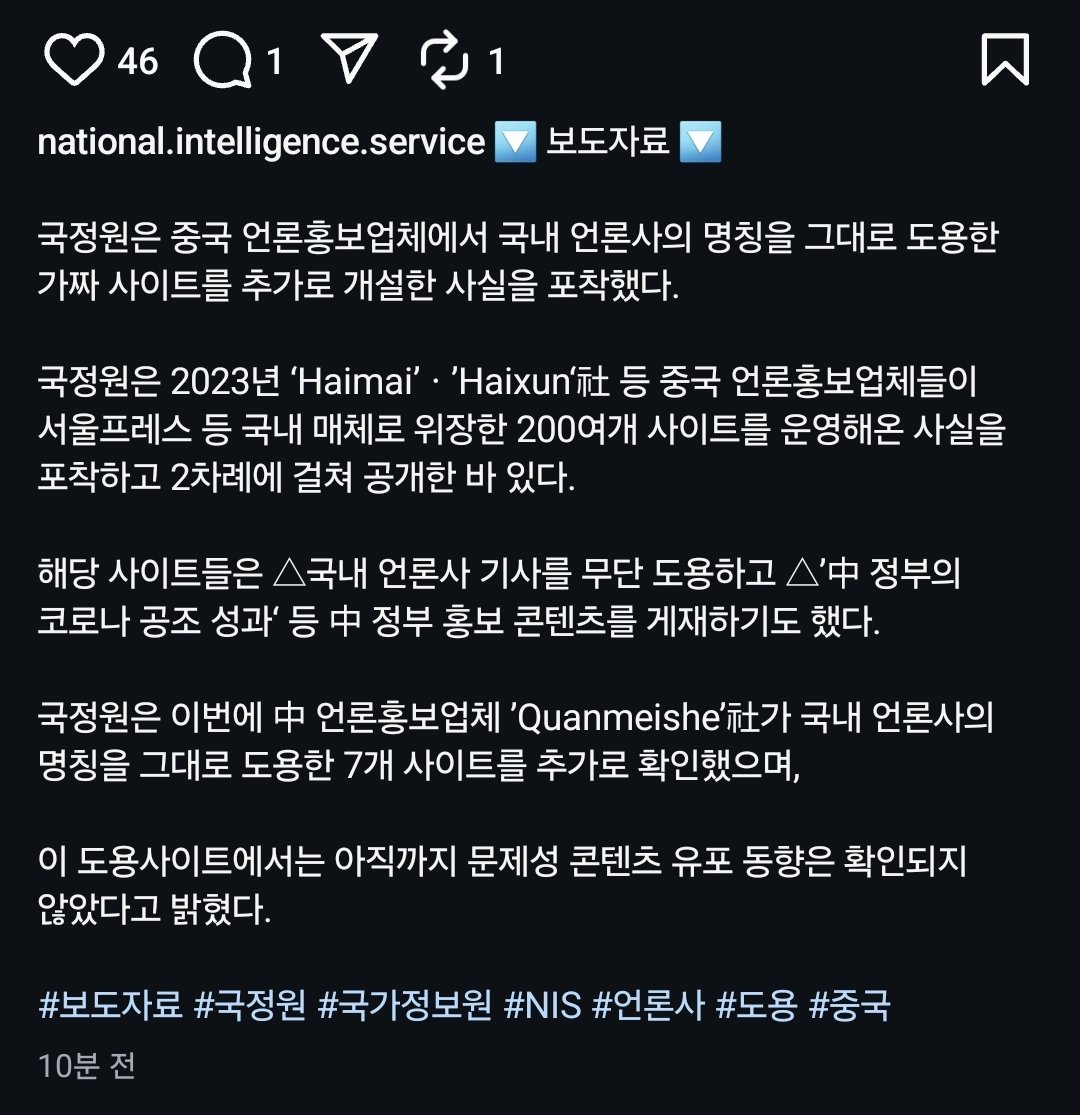Image resolution: width=1080 pixels, height=1115 pixels.
Task: Share the post via paper plane icon
Action: pyautogui.click(x=350, y=59)
